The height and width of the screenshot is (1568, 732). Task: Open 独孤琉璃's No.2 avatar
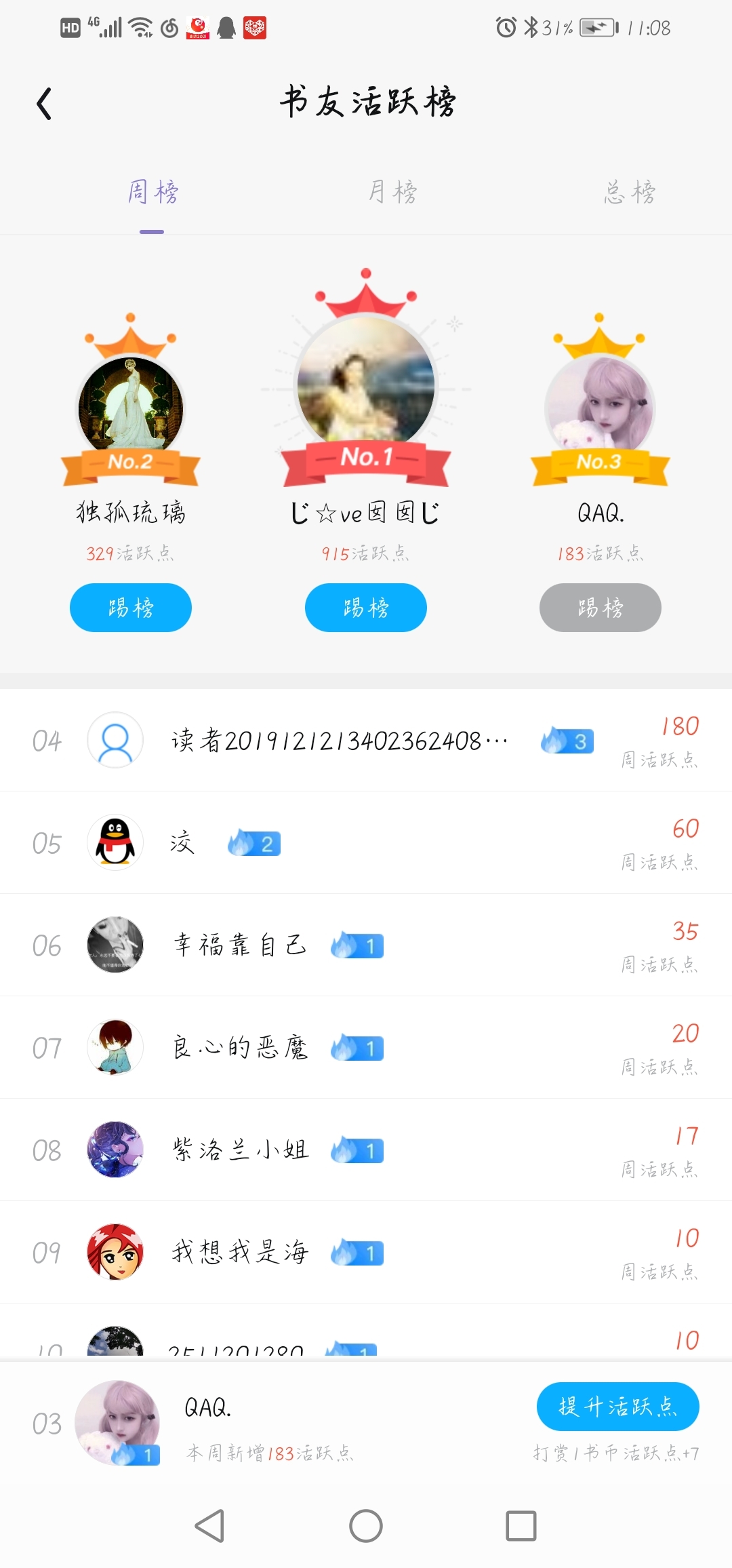pos(131,406)
